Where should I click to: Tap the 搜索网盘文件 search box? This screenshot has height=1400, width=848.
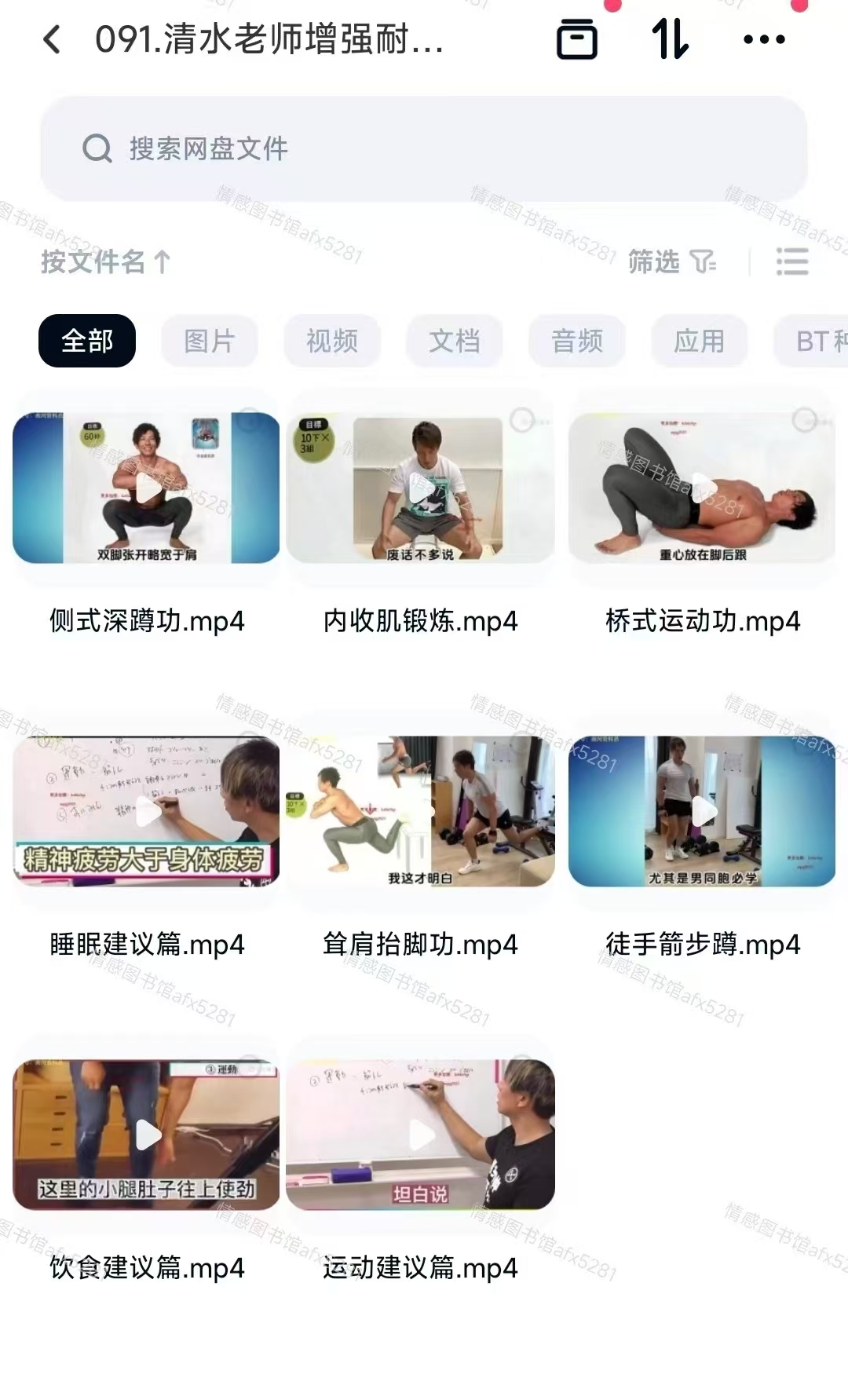424,148
